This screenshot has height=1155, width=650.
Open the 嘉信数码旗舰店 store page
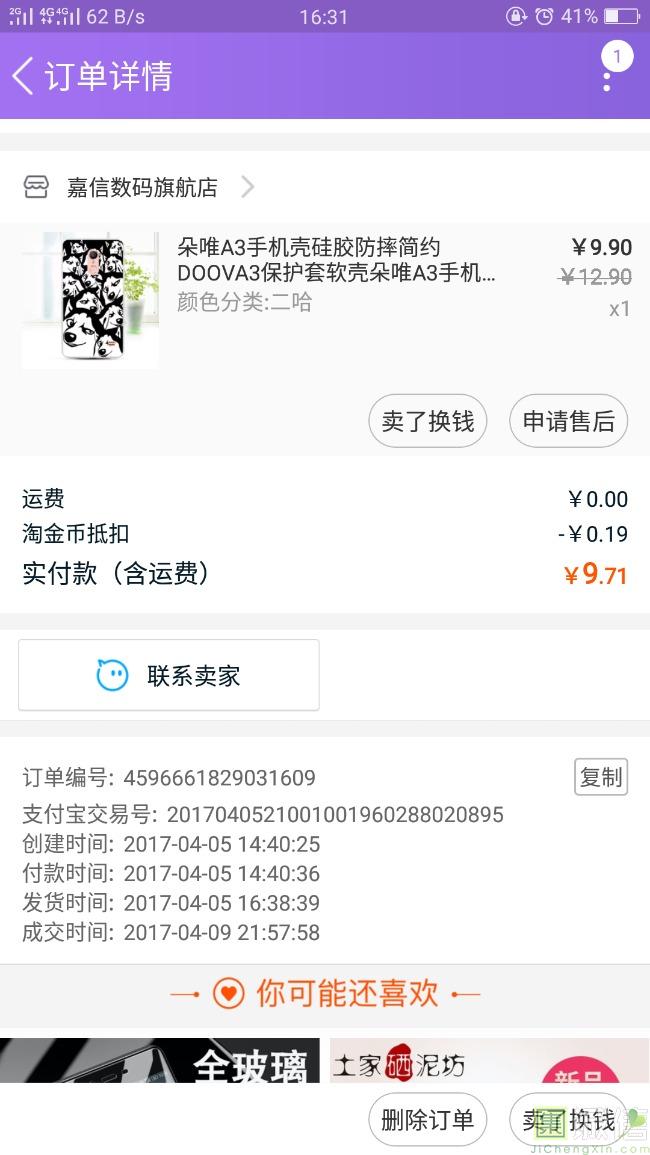pyautogui.click(x=140, y=187)
